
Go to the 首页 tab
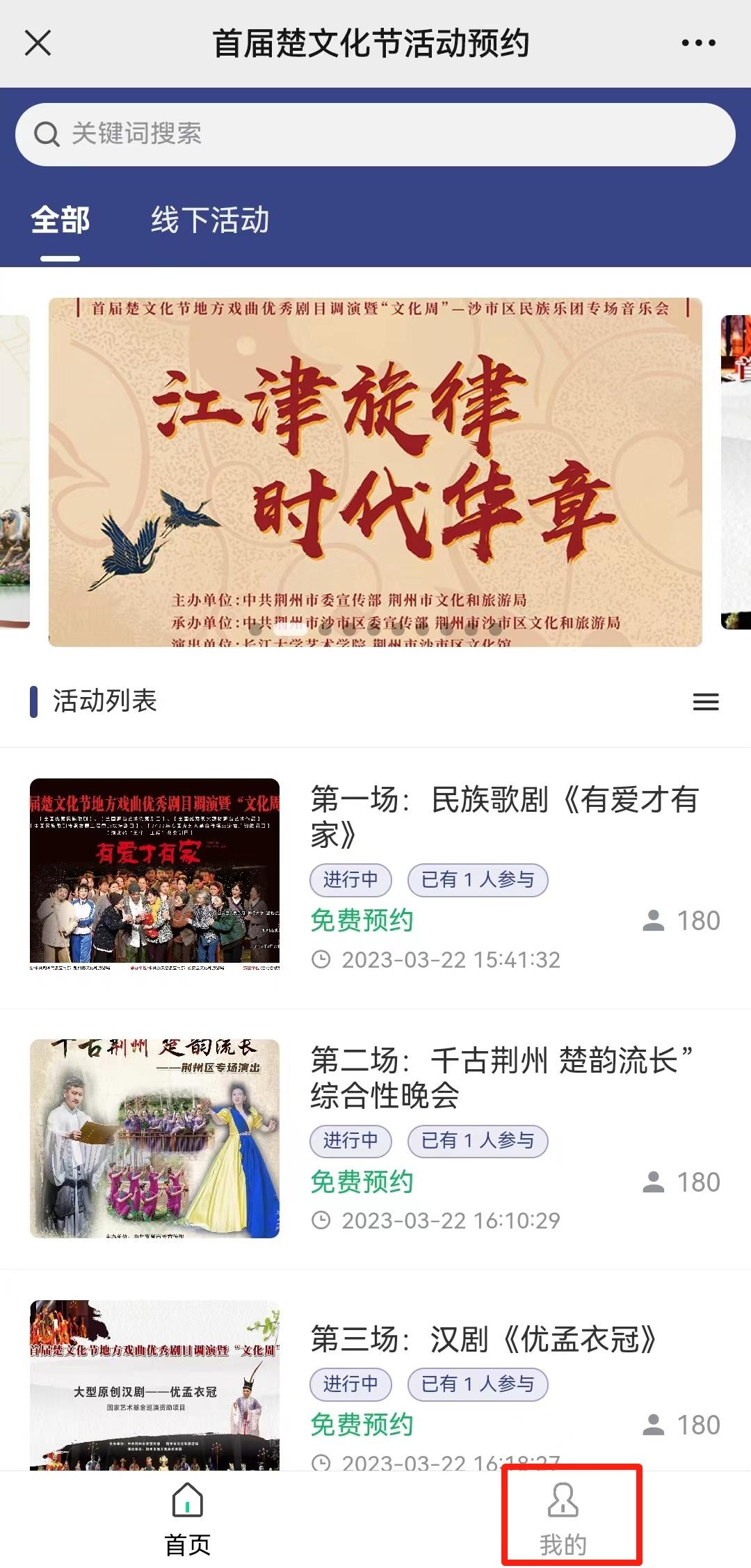[x=187, y=1519]
